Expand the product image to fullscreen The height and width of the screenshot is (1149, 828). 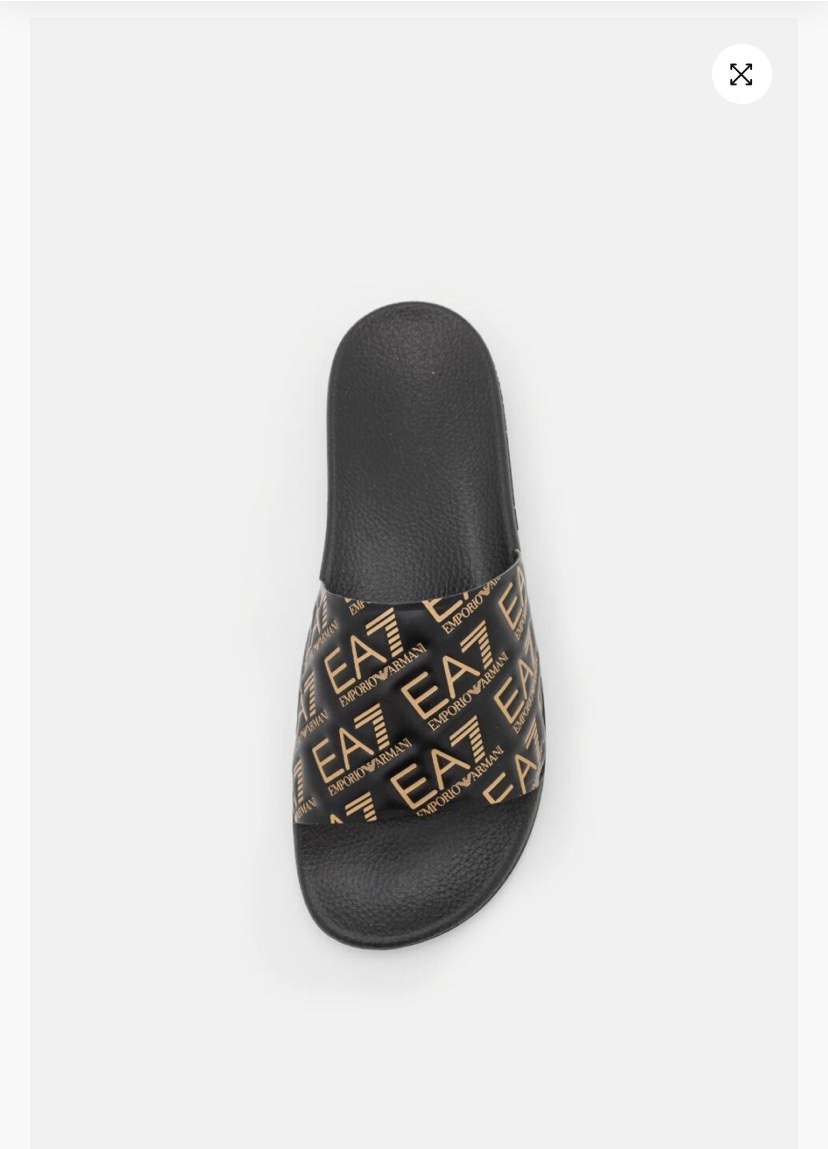(x=741, y=74)
